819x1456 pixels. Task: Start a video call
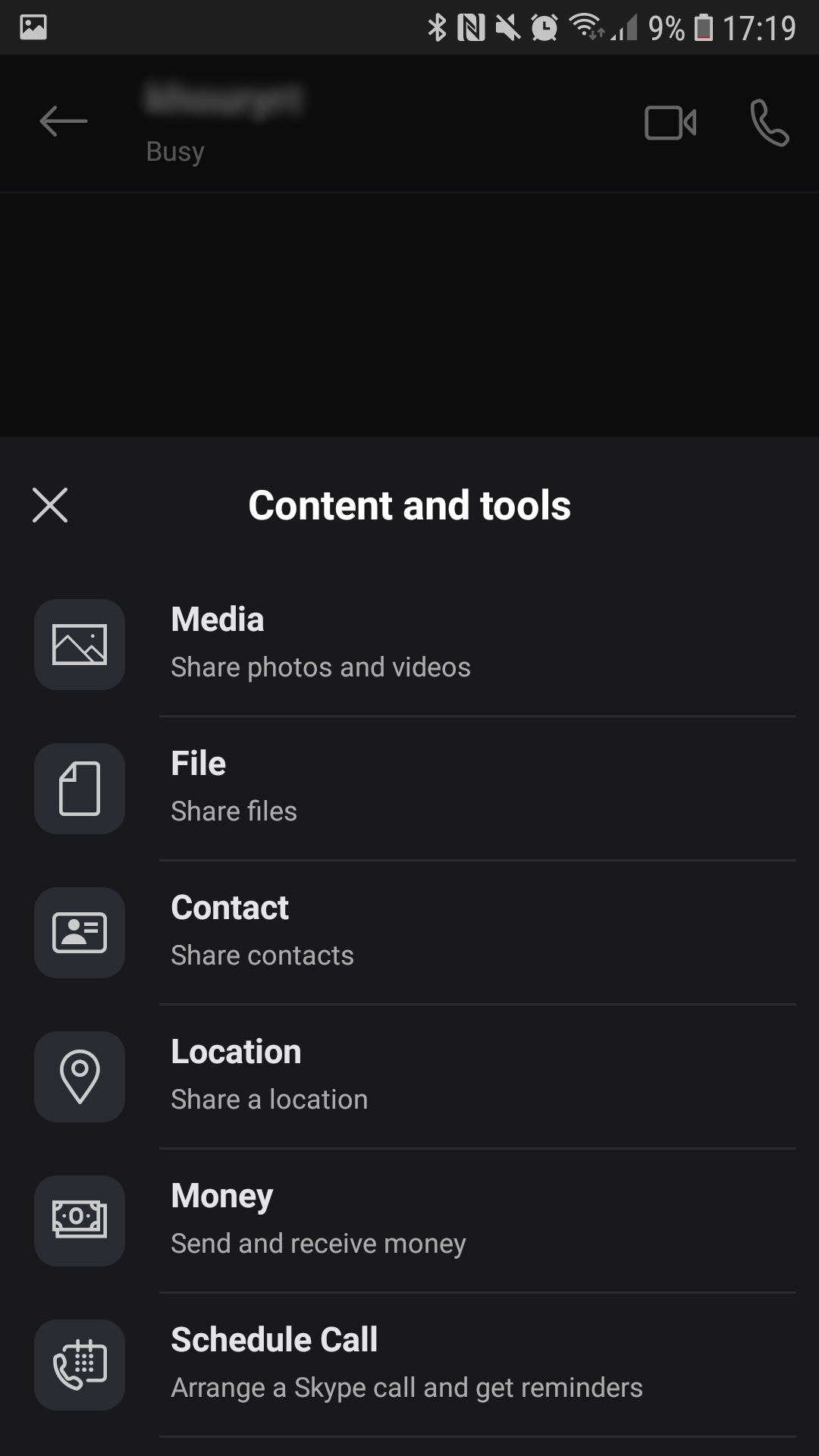tap(670, 122)
